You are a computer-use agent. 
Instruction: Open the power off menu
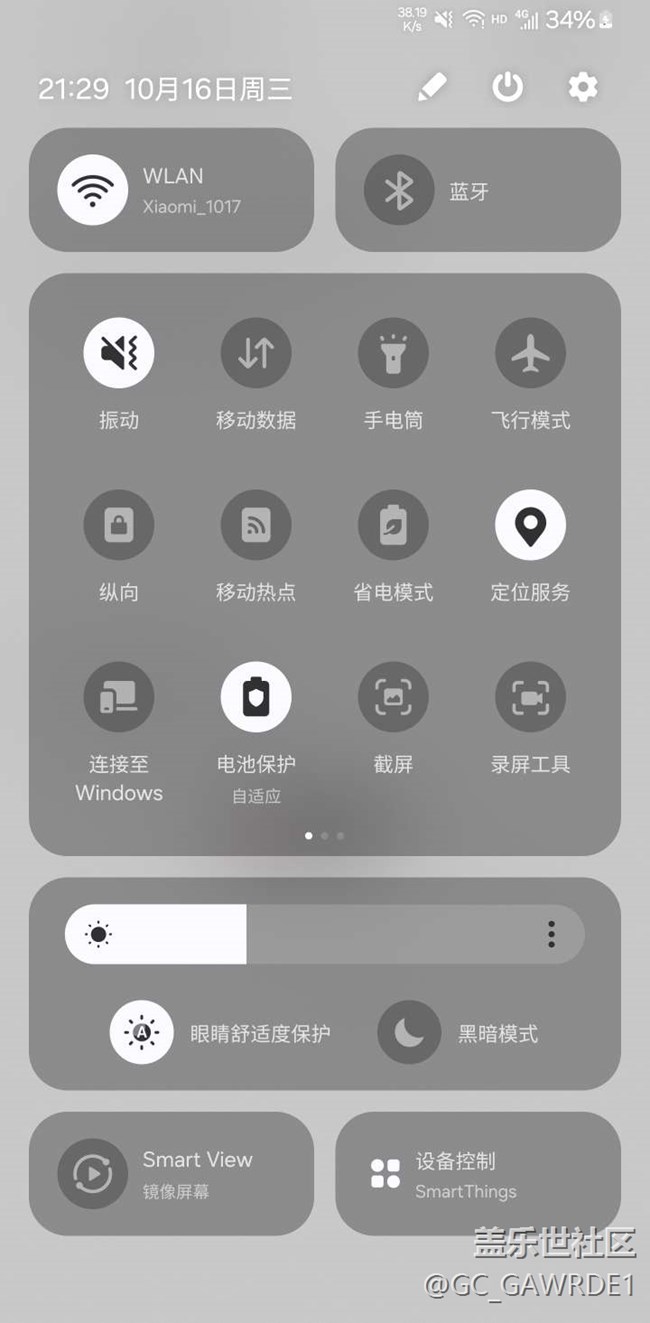[x=507, y=88]
